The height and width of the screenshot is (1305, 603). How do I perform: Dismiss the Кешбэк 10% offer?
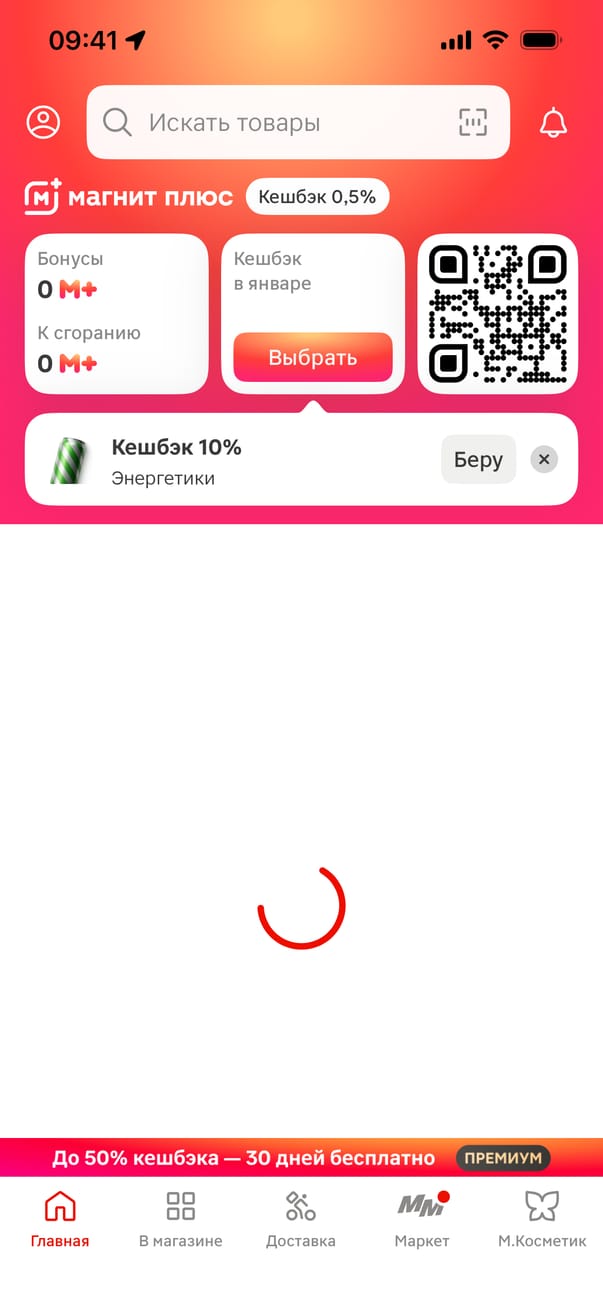[544, 459]
